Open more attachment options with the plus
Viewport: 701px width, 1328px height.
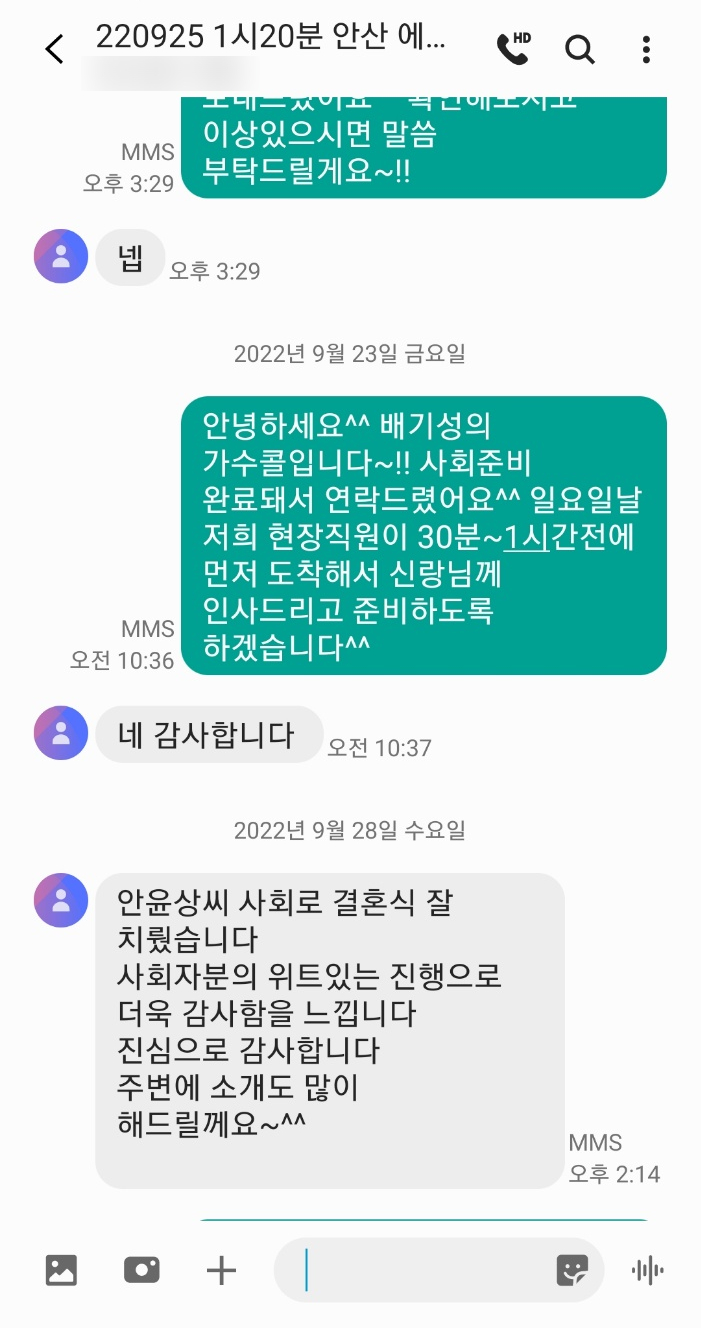221,1270
